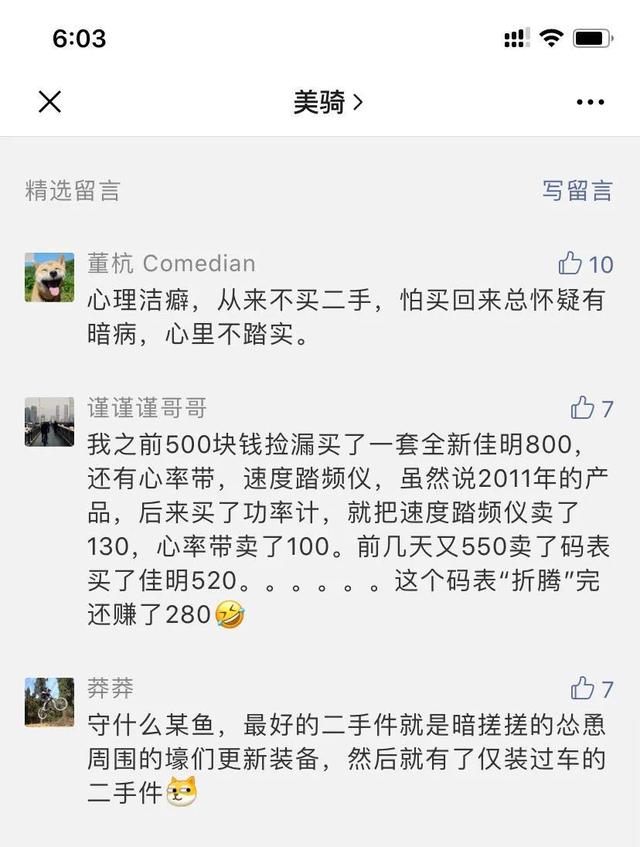Close the article with the X icon
The image size is (640, 847).
coord(49,101)
